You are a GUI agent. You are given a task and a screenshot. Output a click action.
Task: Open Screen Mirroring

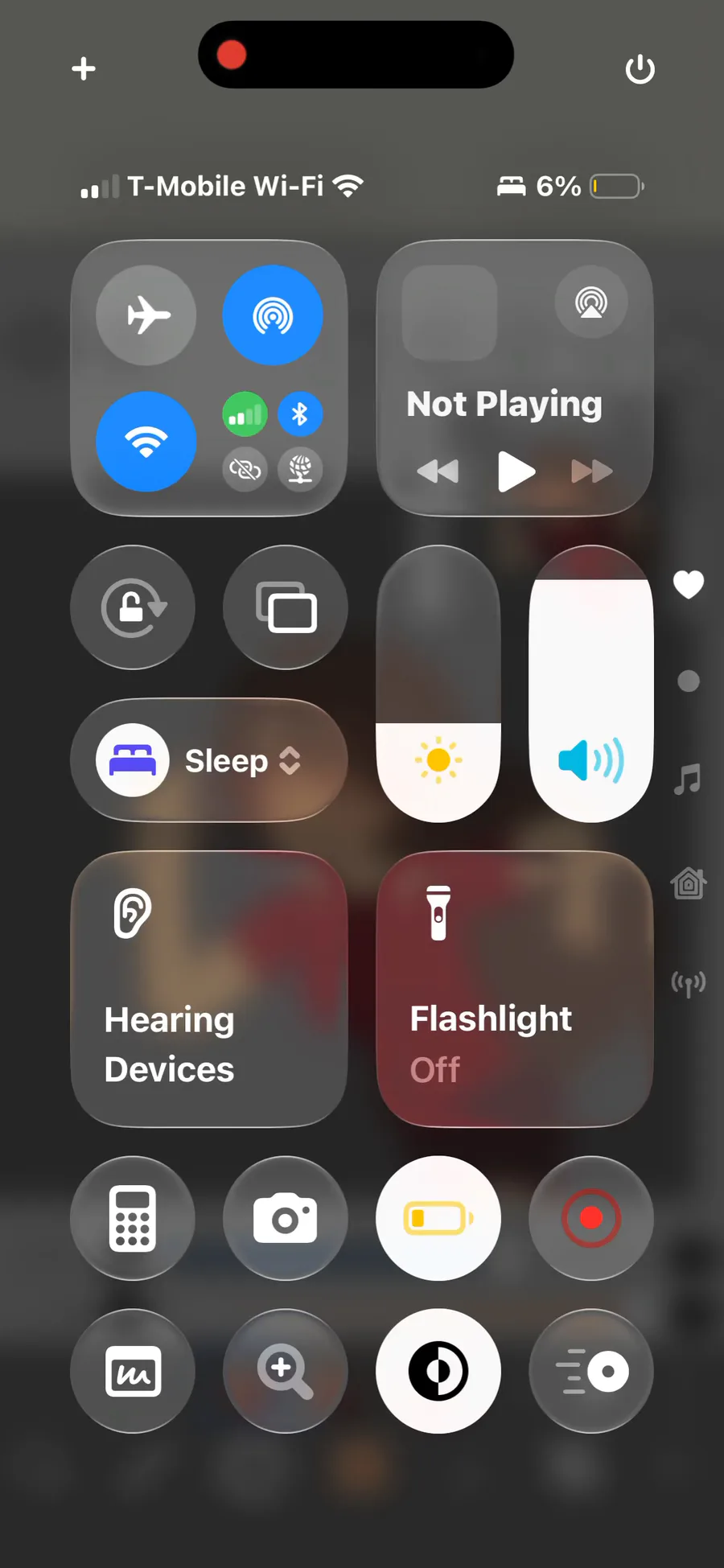(286, 607)
